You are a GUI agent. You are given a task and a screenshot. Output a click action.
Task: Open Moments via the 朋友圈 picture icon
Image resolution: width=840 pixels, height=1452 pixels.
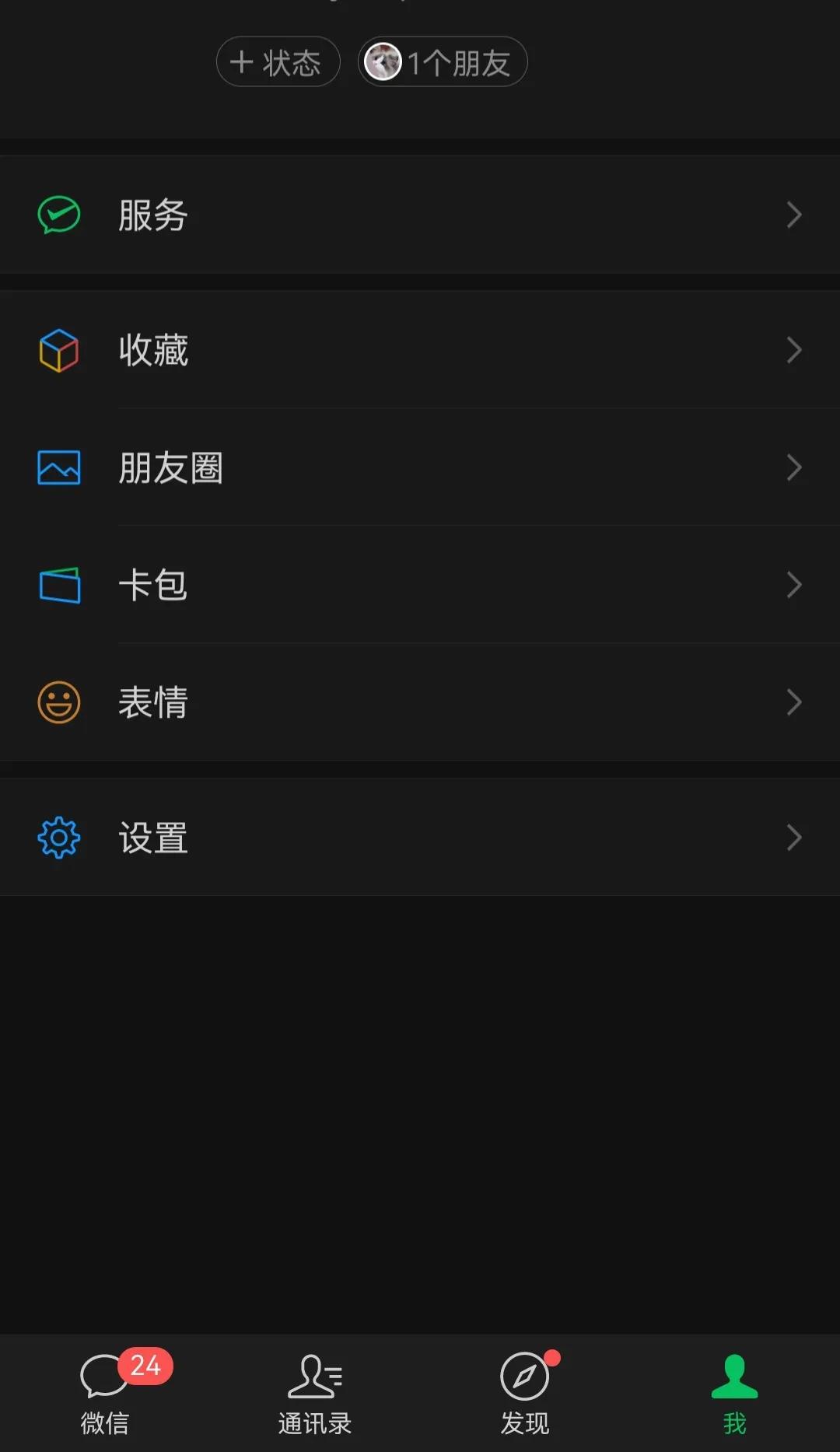58,467
